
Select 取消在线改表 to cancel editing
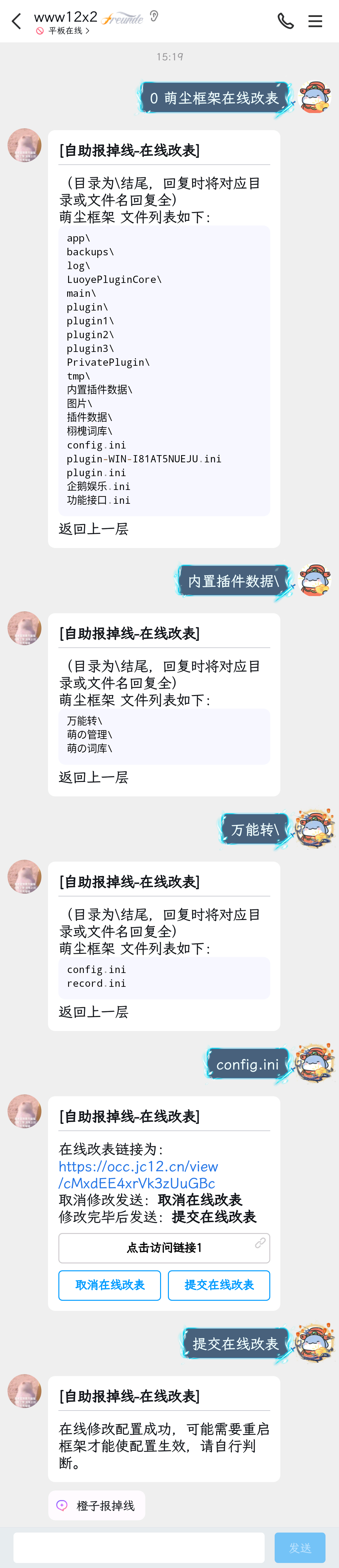[110, 1284]
